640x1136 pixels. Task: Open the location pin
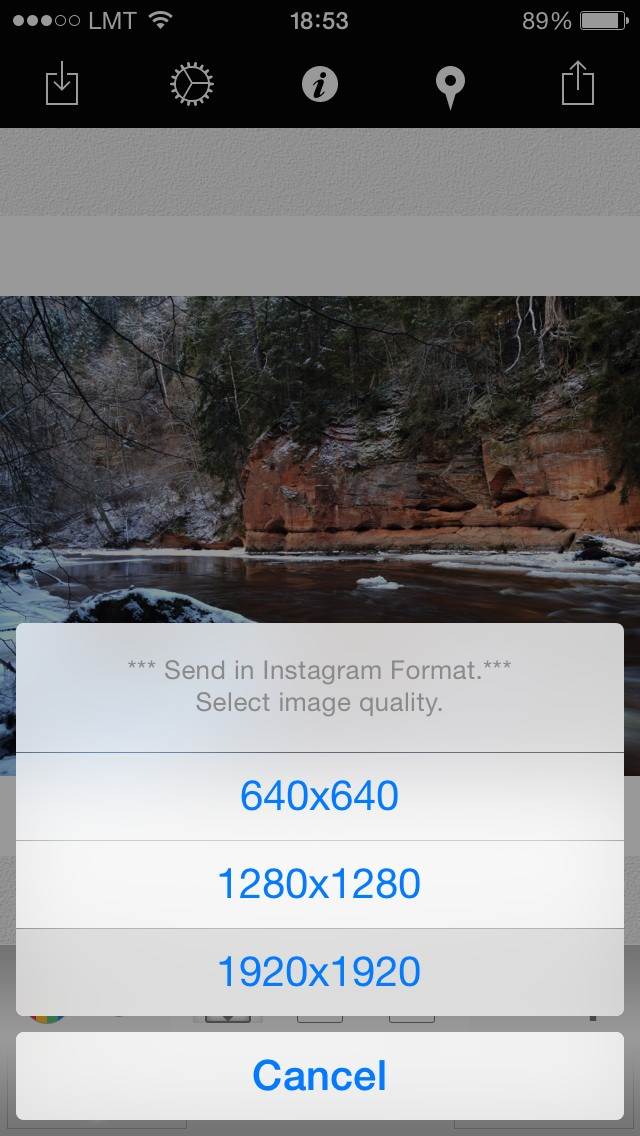[449, 88]
